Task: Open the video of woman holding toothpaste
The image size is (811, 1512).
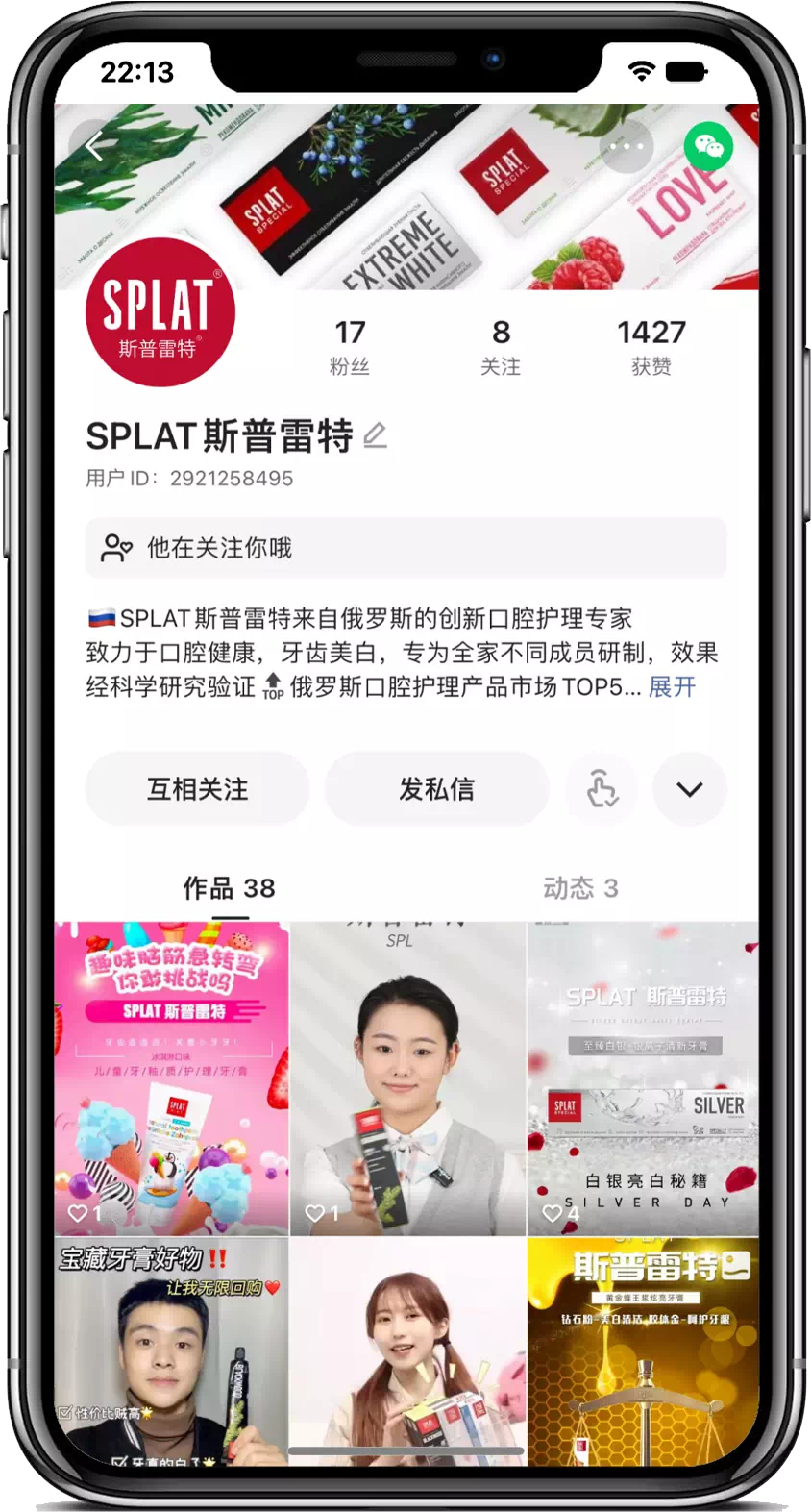Action: (x=407, y=1077)
